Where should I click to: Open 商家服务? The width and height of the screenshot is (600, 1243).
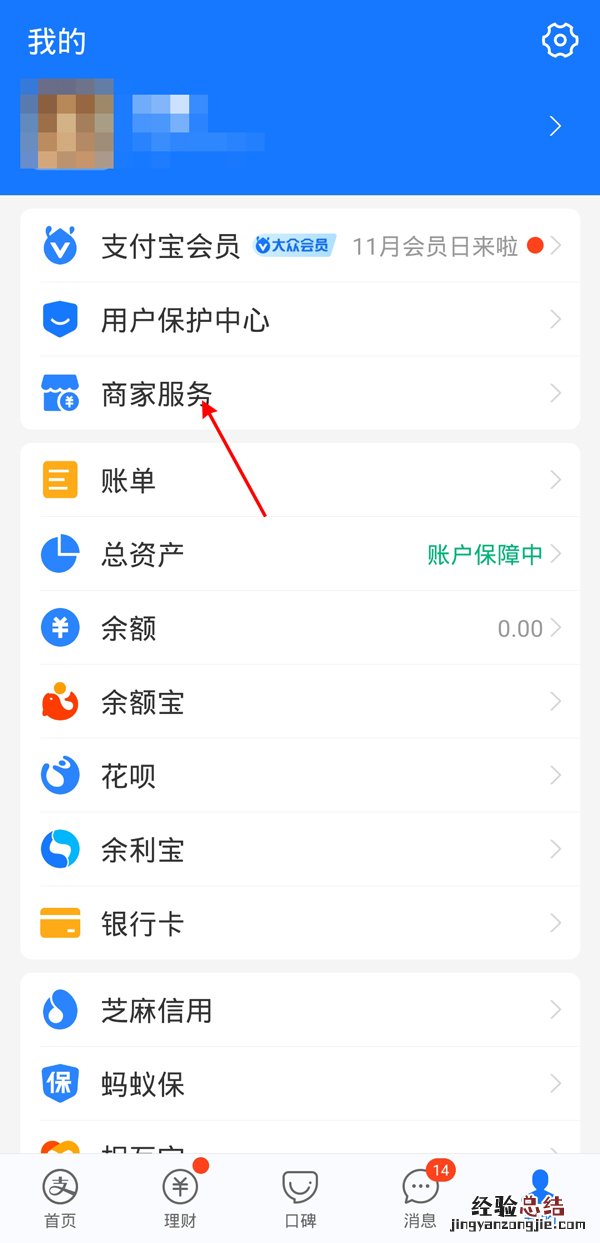tap(300, 394)
